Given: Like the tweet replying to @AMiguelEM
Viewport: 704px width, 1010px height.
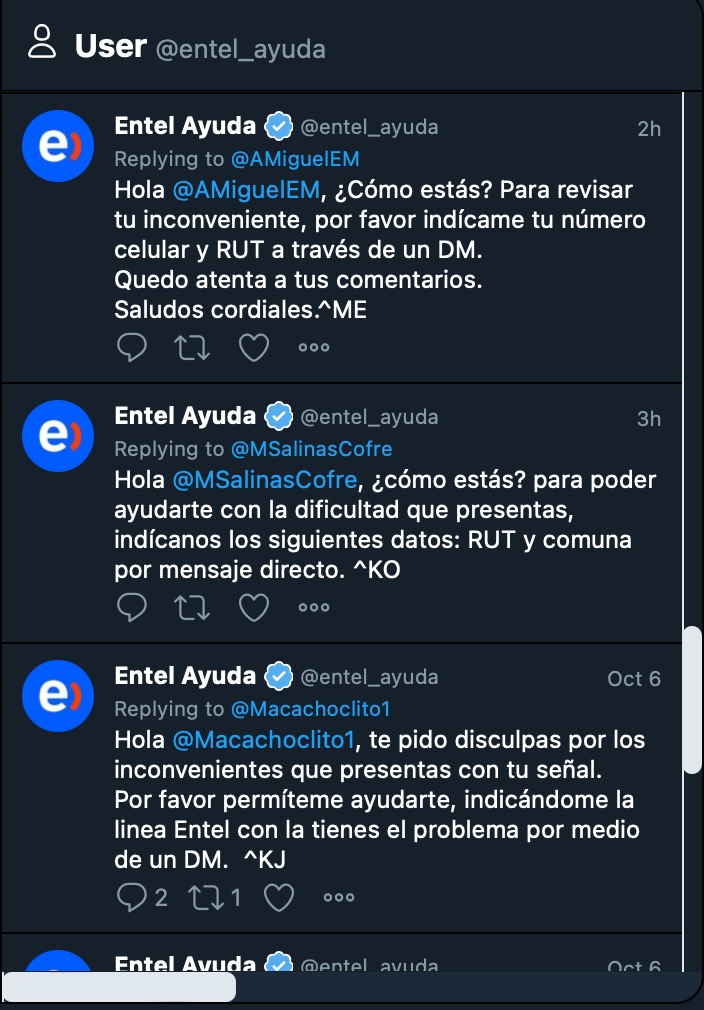Looking at the screenshot, I should click(x=253, y=347).
